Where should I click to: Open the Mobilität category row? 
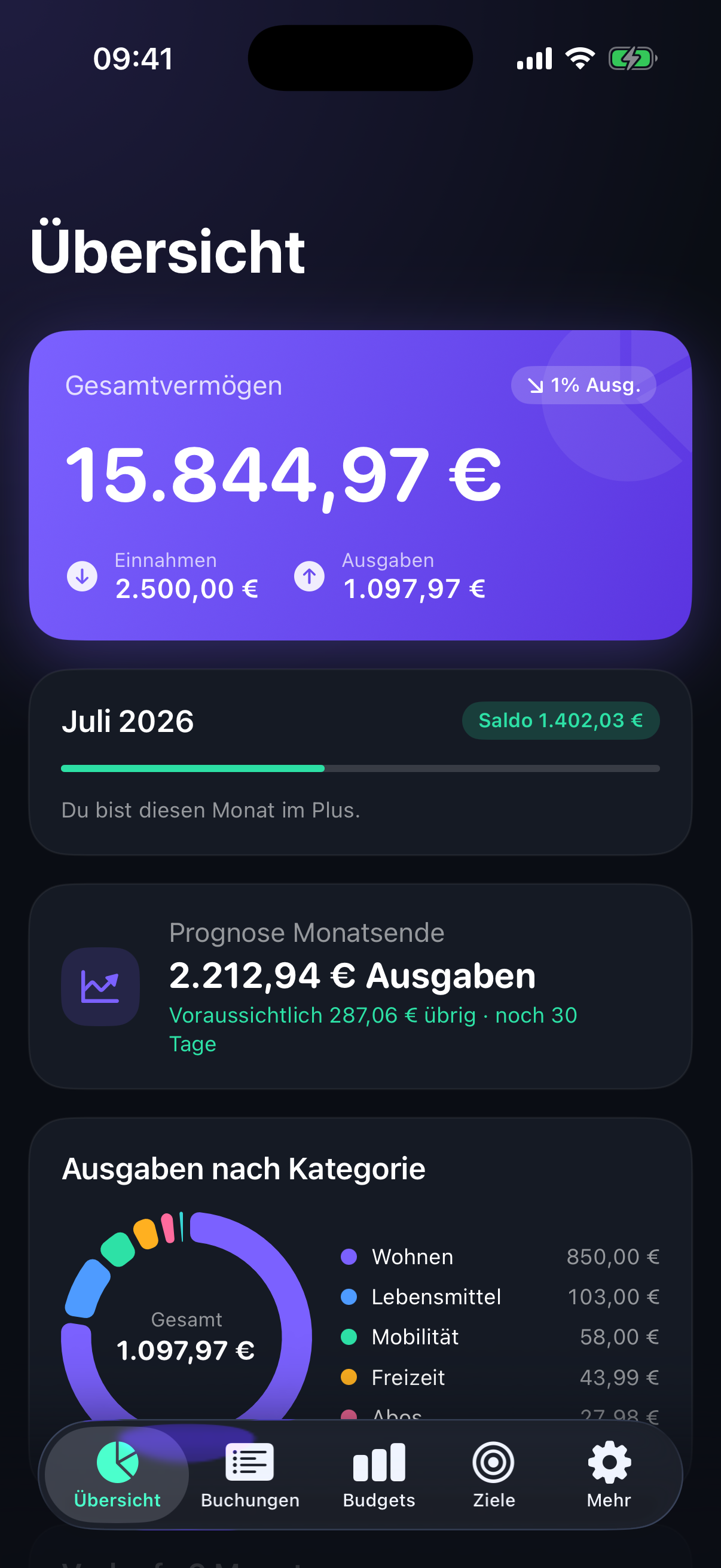point(500,1337)
